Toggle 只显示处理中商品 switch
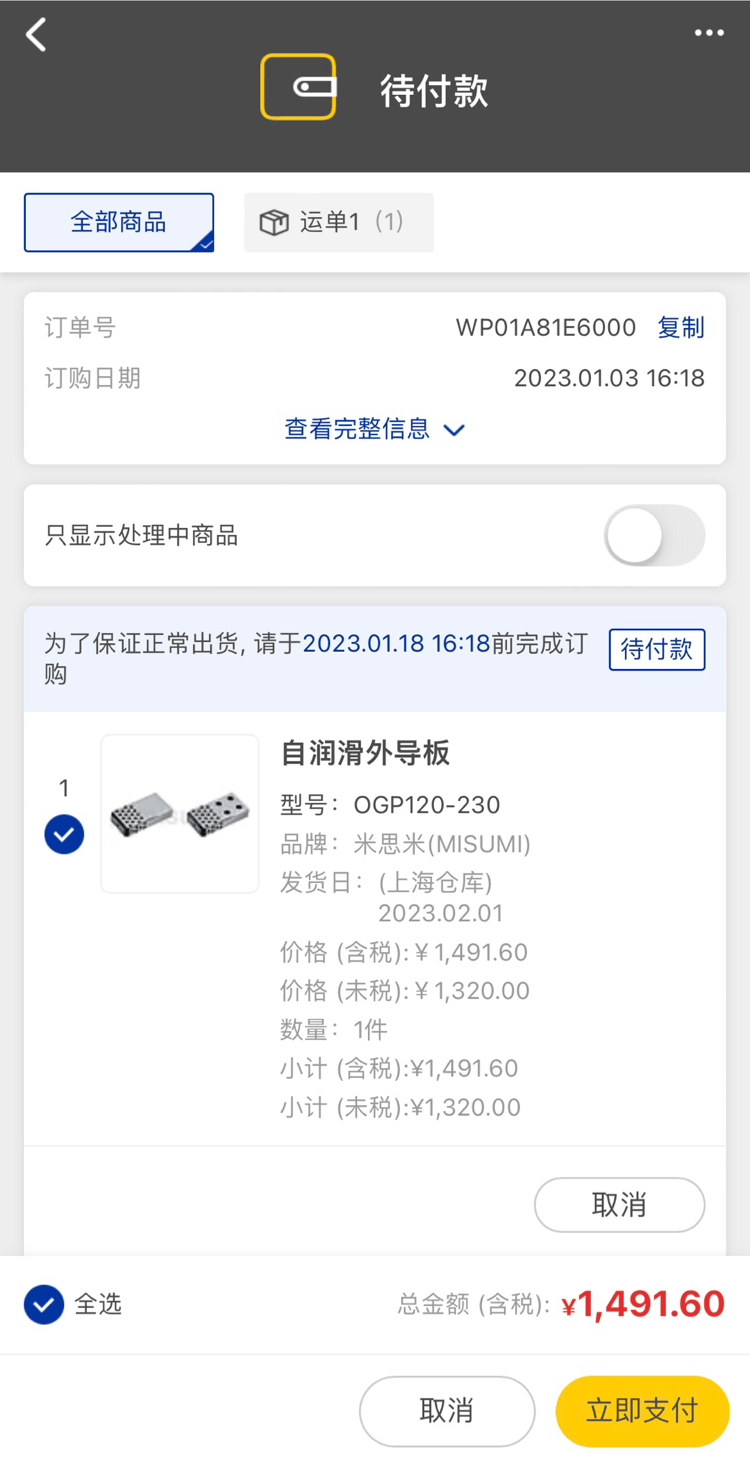 pos(654,536)
